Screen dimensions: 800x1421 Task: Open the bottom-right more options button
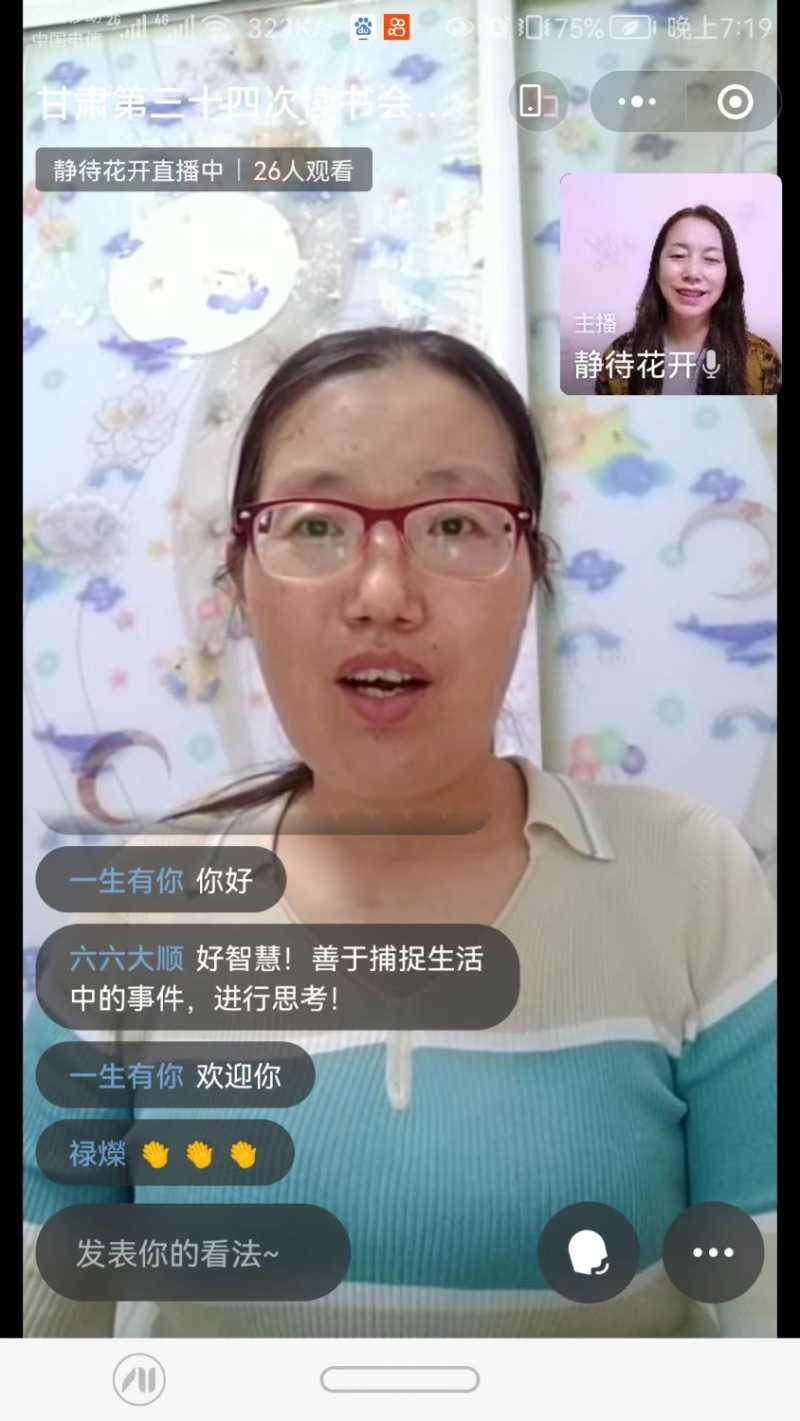click(x=713, y=1252)
